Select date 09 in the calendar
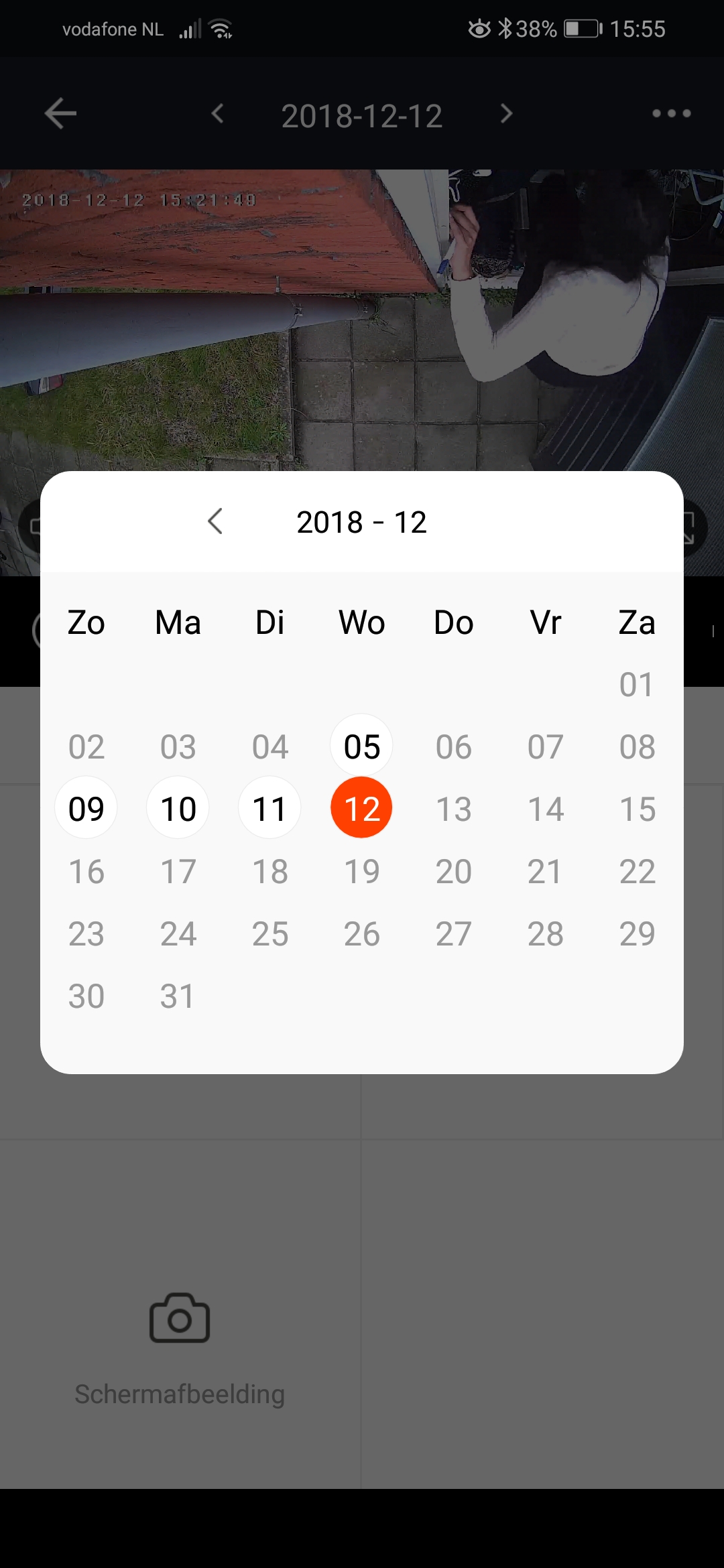The height and width of the screenshot is (1568, 724). click(x=86, y=808)
